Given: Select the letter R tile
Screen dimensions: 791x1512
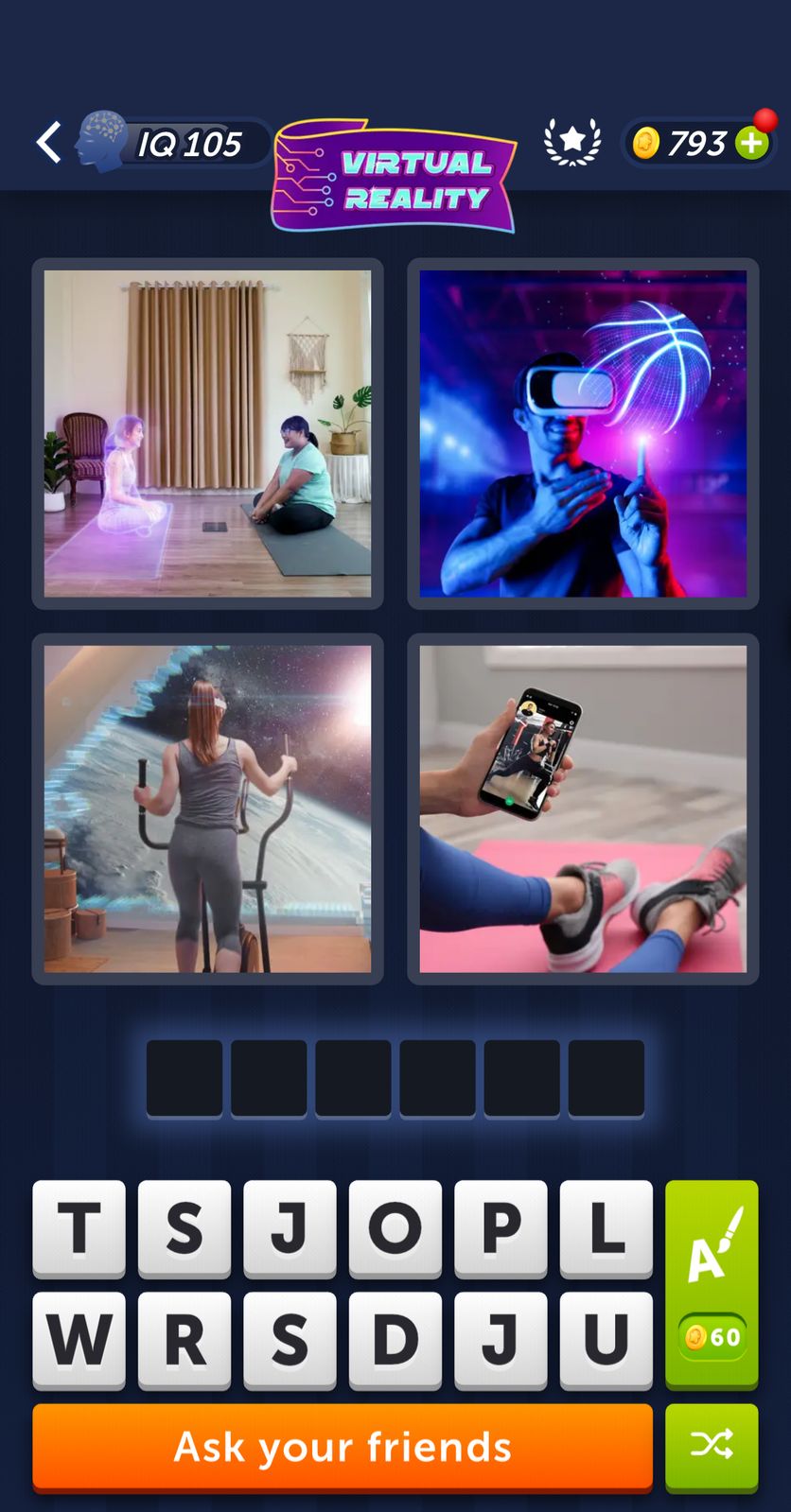Looking at the screenshot, I should pyautogui.click(x=185, y=1339).
